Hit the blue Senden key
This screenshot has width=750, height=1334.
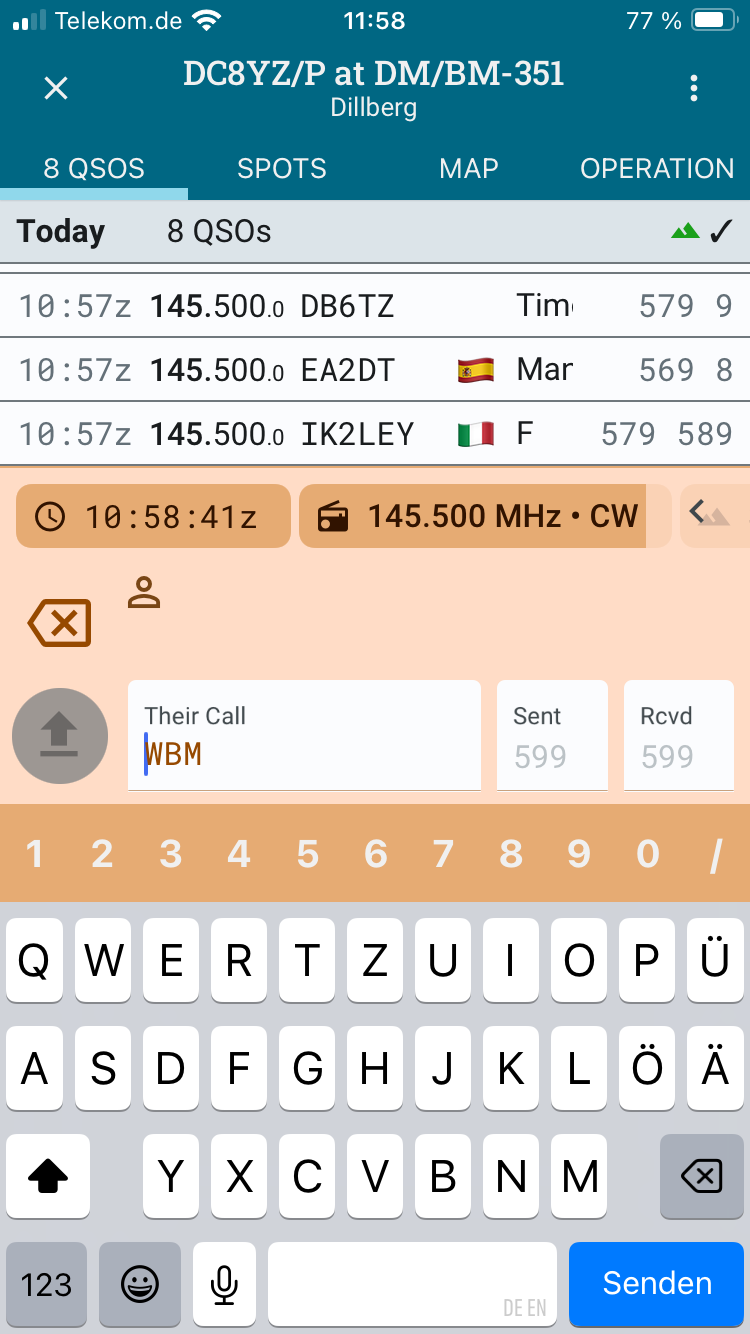(657, 1283)
